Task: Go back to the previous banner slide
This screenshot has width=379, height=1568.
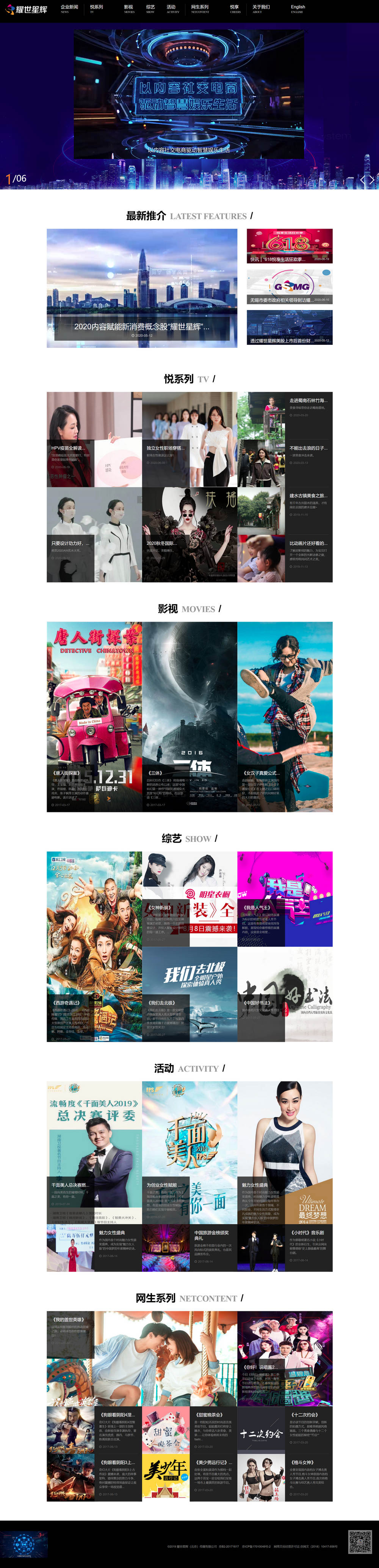Action: (363, 179)
